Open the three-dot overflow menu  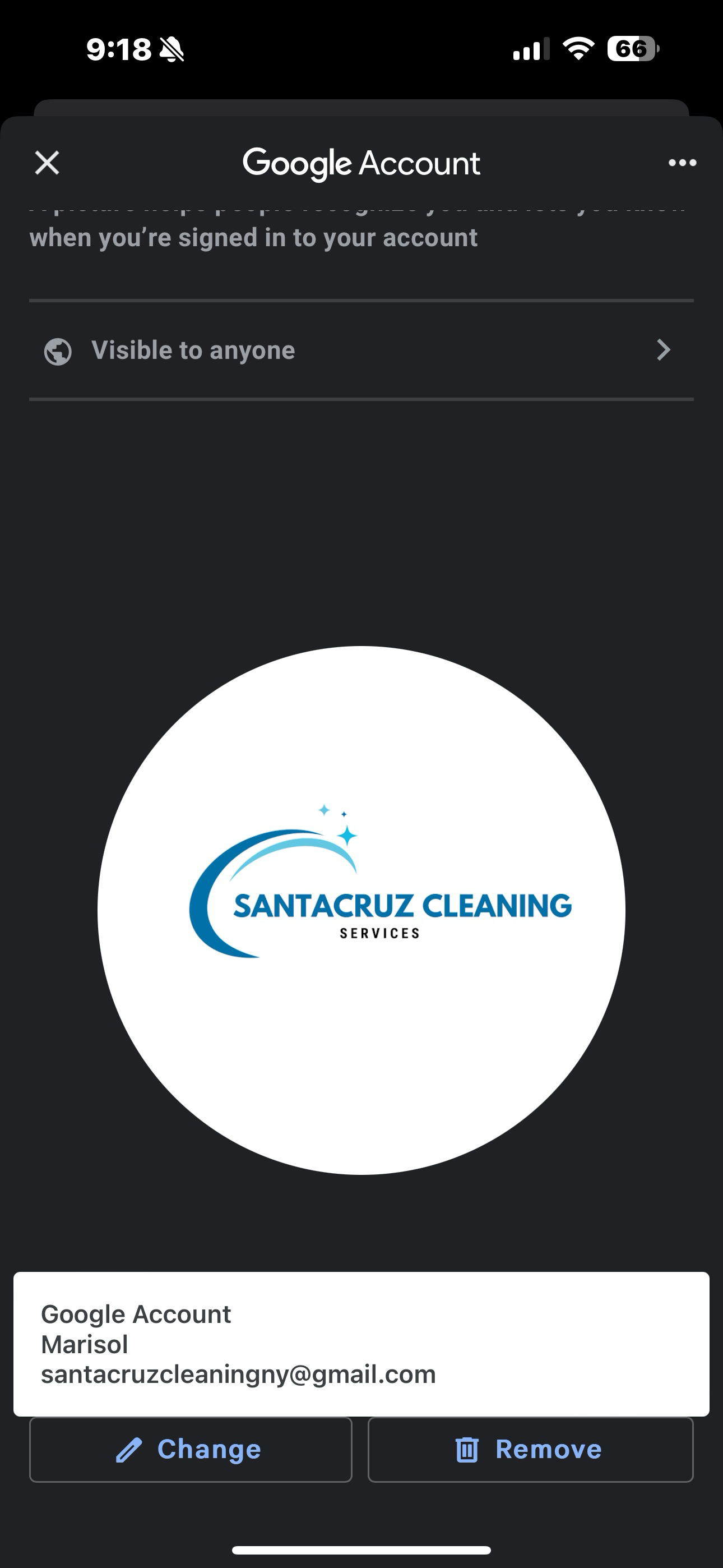[x=682, y=163]
